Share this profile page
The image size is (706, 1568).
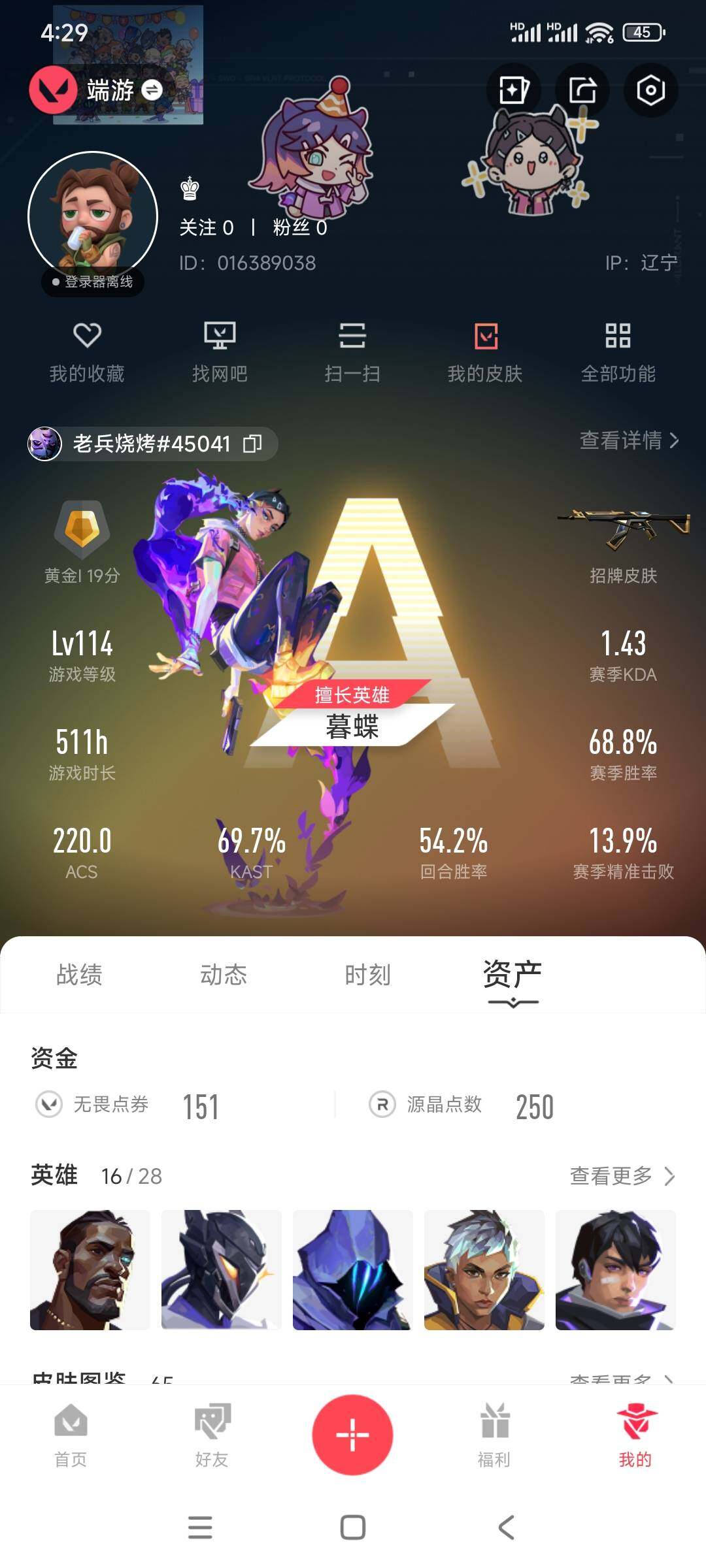coord(582,90)
